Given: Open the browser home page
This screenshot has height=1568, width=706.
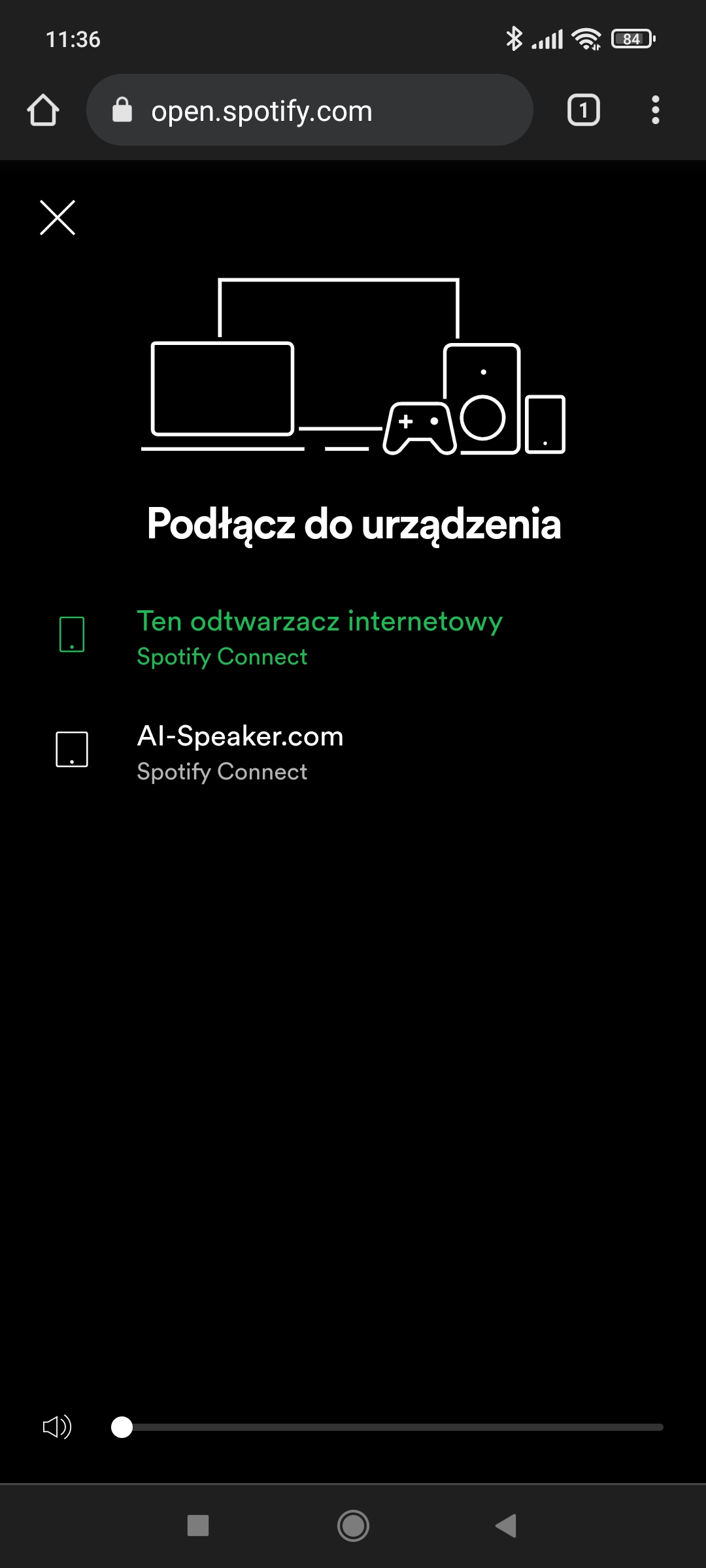Looking at the screenshot, I should [43, 110].
